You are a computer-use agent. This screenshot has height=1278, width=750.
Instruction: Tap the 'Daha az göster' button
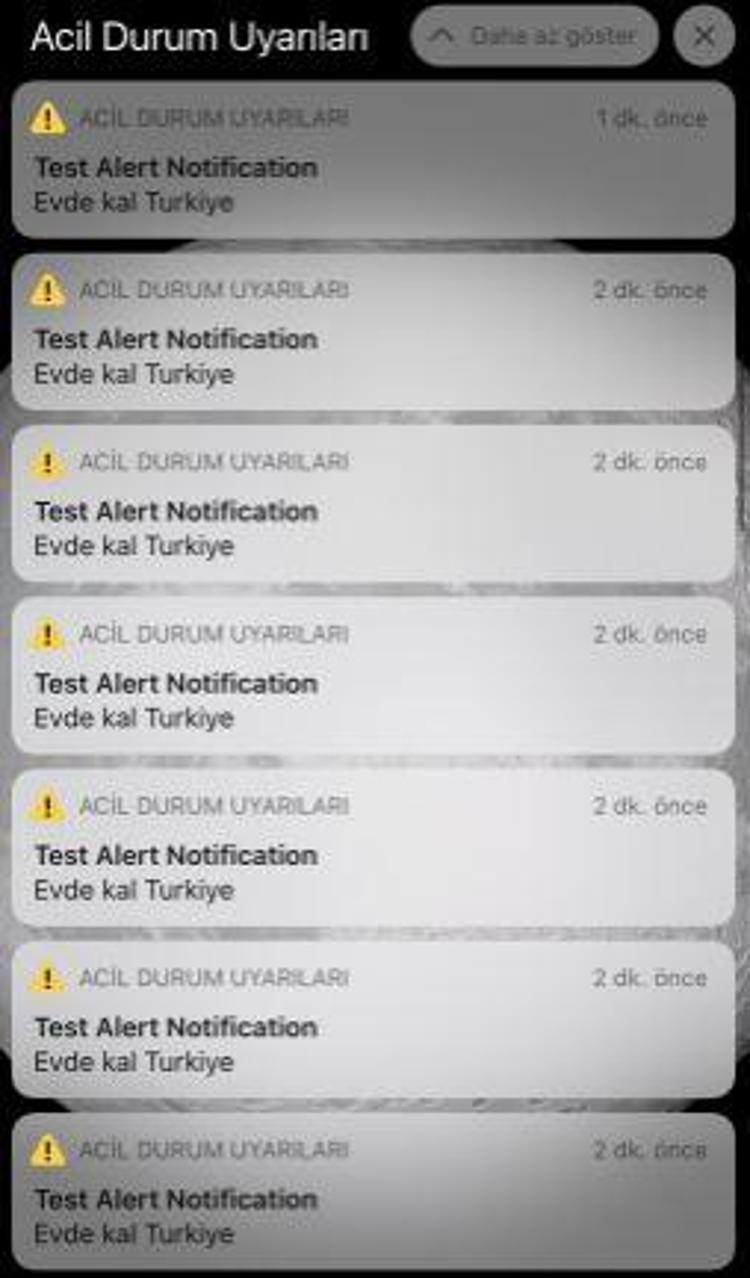pos(534,37)
